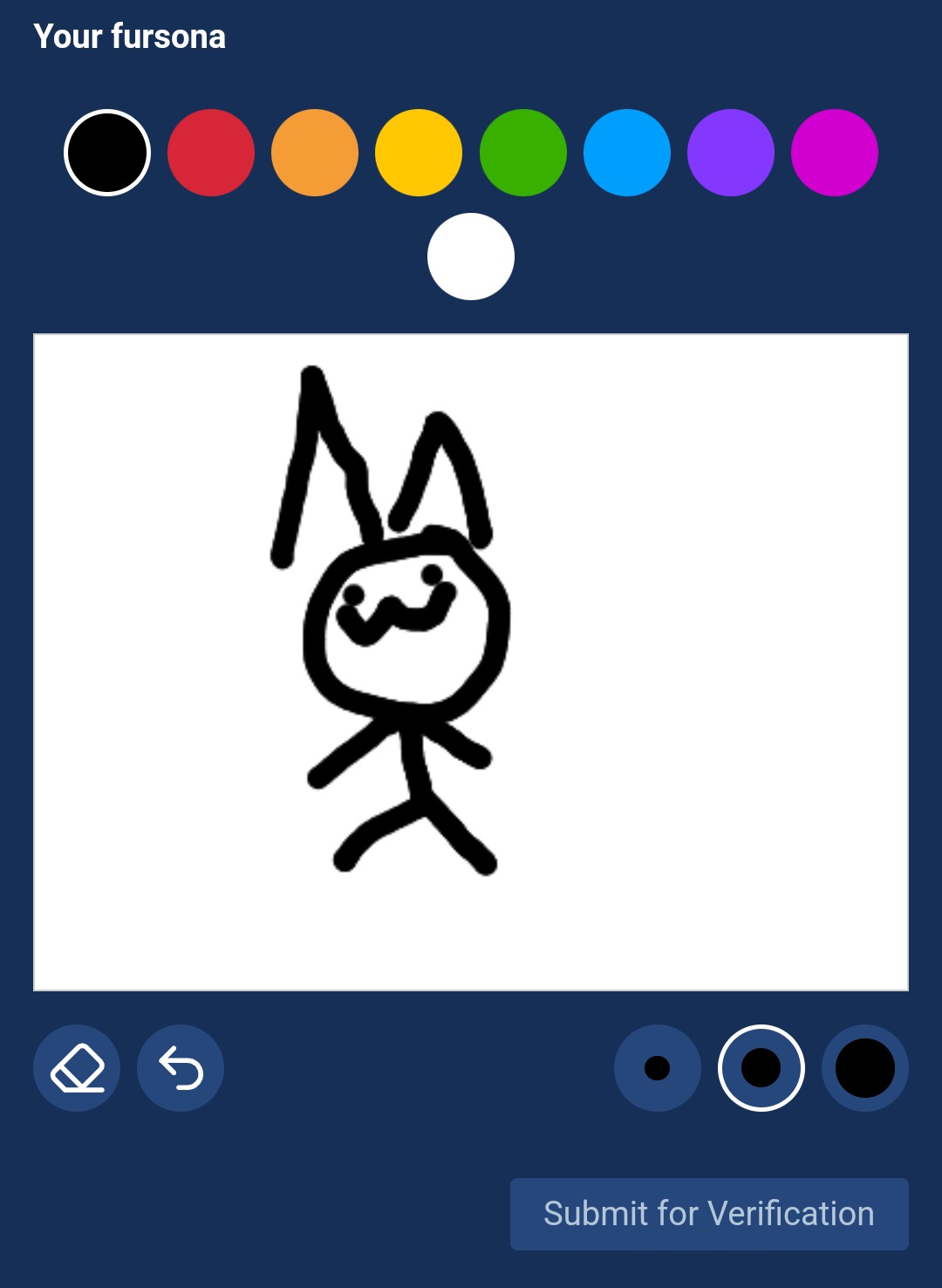Tap Submit for Verification
942x1288 pixels.
tap(709, 1214)
